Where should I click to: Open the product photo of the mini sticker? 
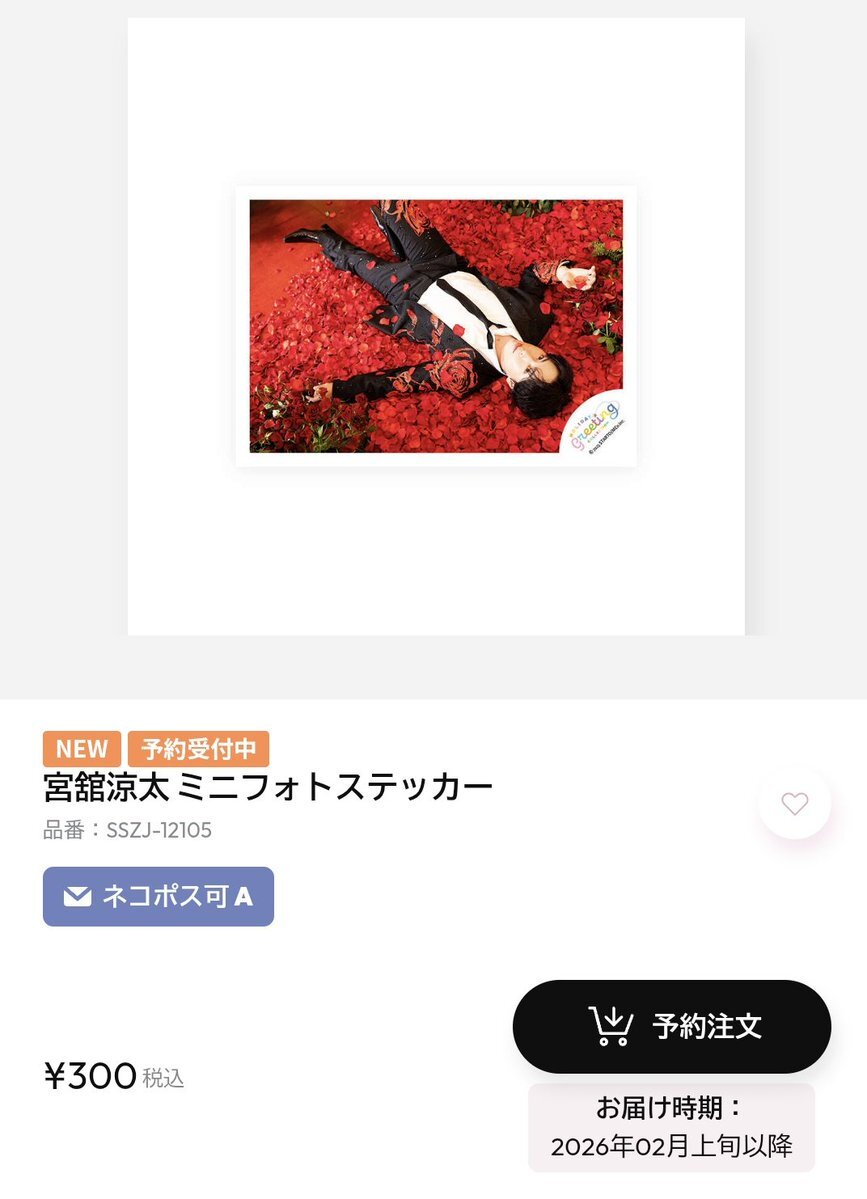tap(436, 326)
